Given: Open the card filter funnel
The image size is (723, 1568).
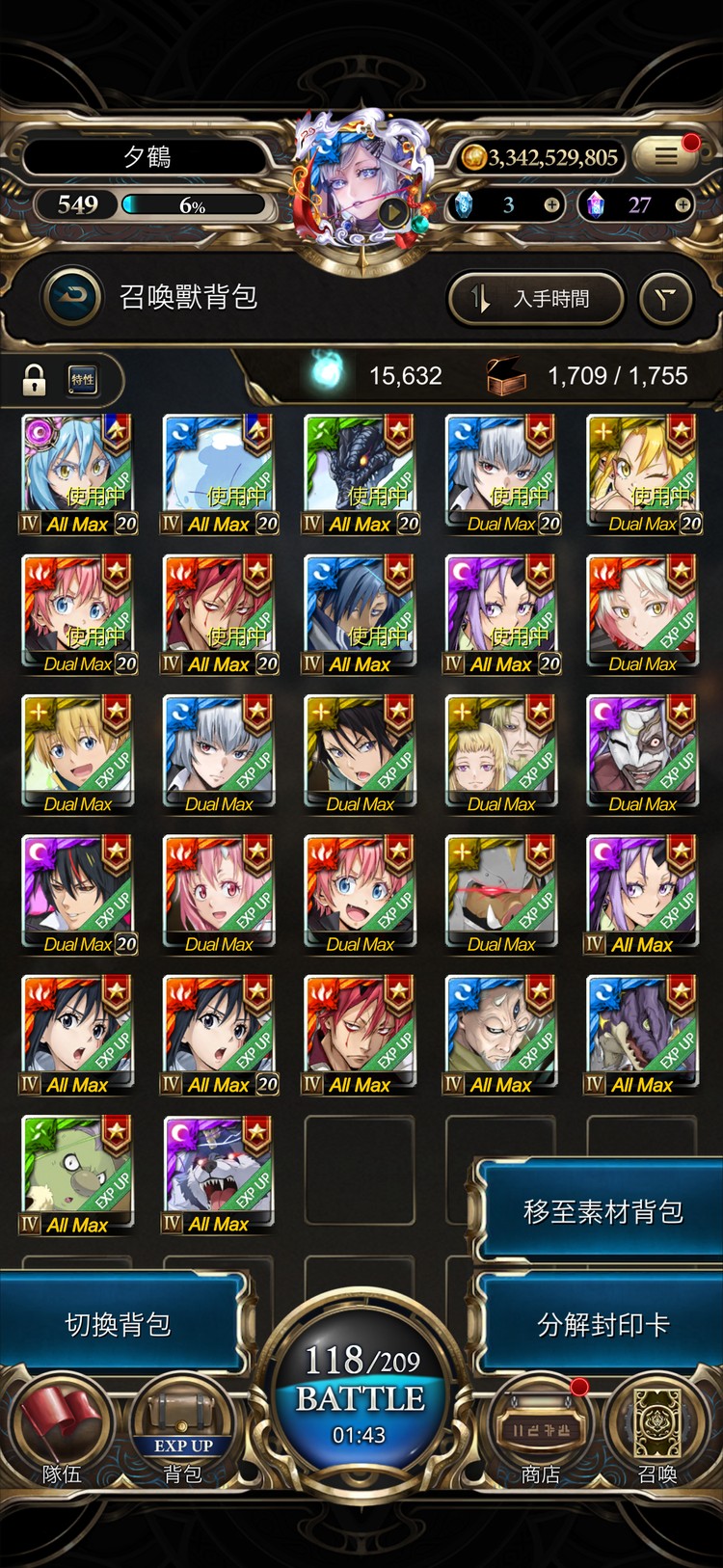Looking at the screenshot, I should click(665, 299).
